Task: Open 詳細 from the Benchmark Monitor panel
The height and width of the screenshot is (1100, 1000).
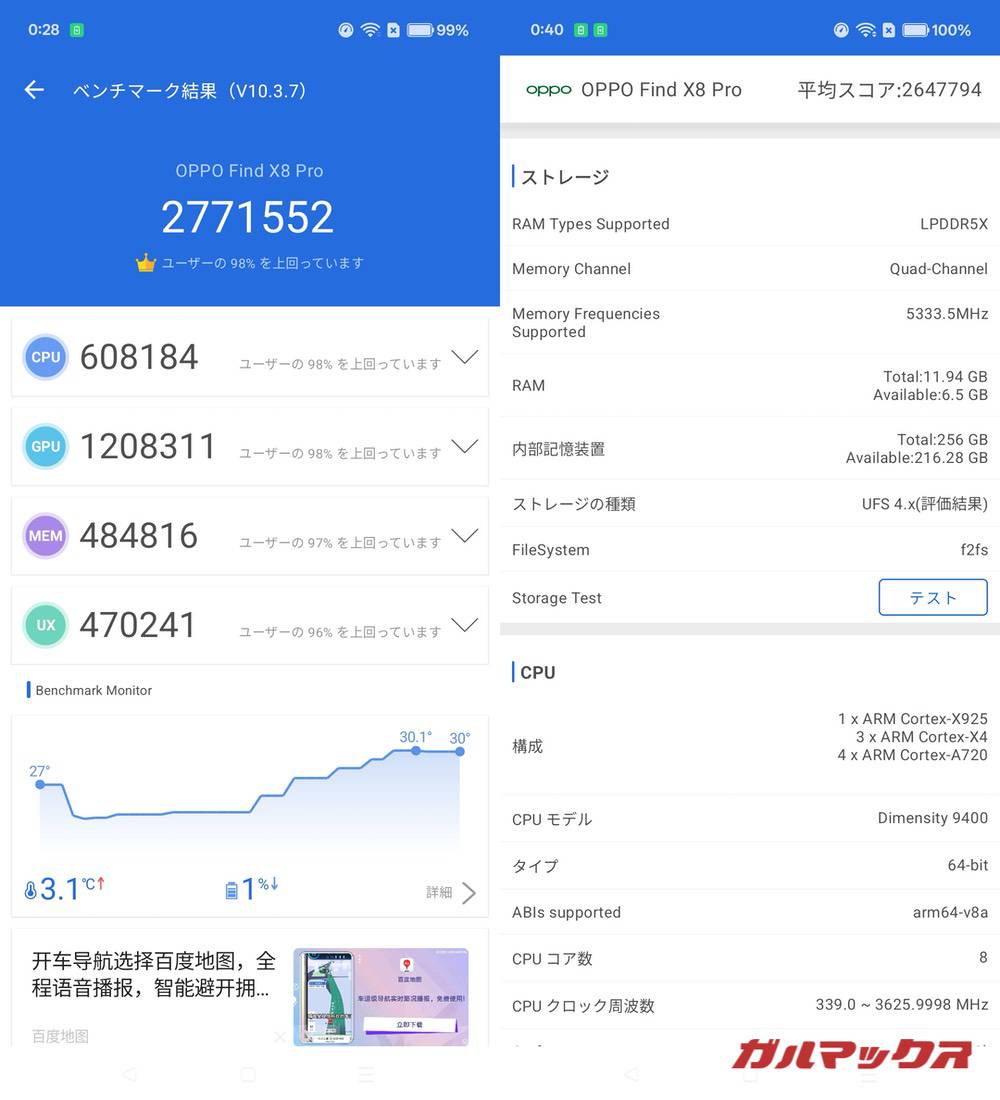Action: [x=440, y=892]
